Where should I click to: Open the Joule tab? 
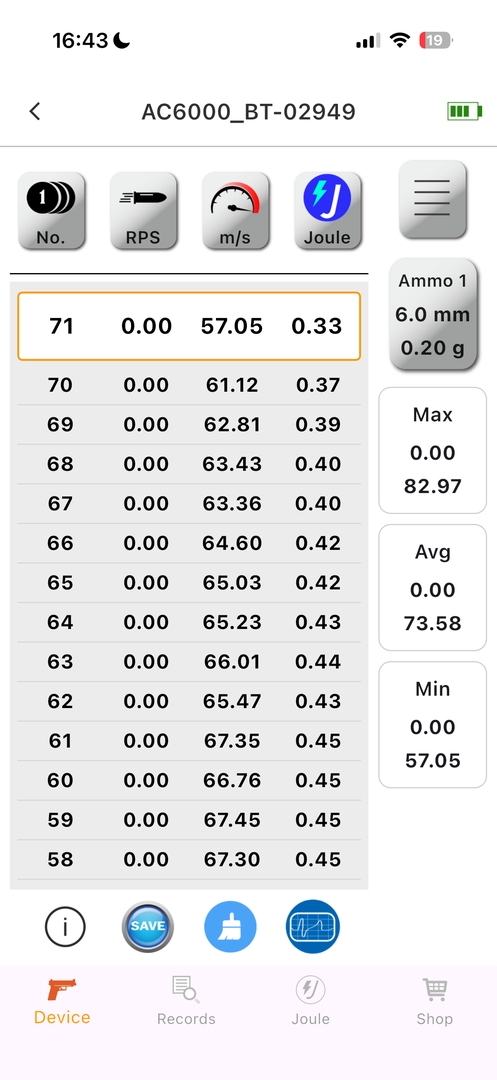tap(310, 1002)
